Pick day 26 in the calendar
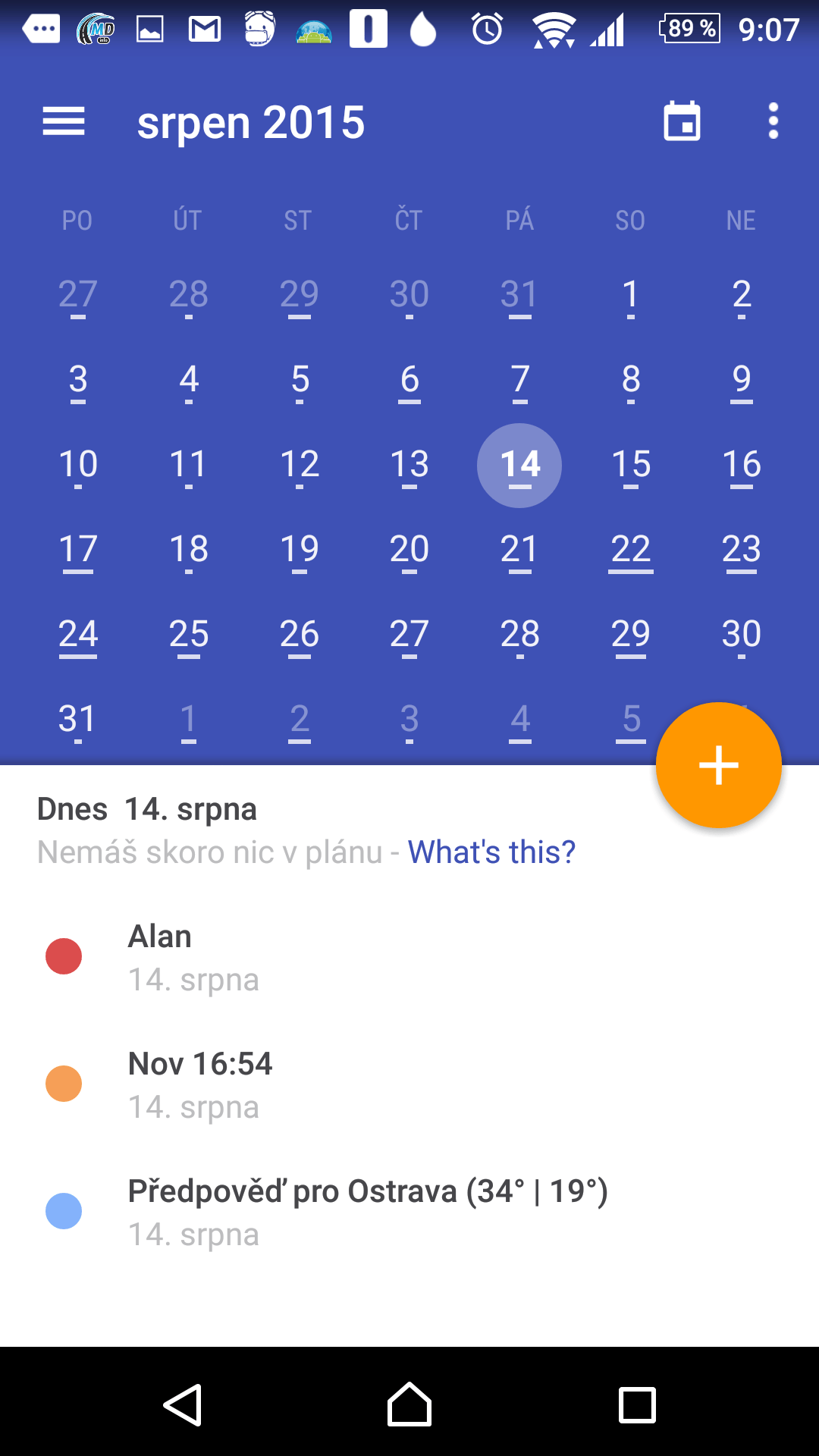This screenshot has height=1456, width=819. click(300, 635)
